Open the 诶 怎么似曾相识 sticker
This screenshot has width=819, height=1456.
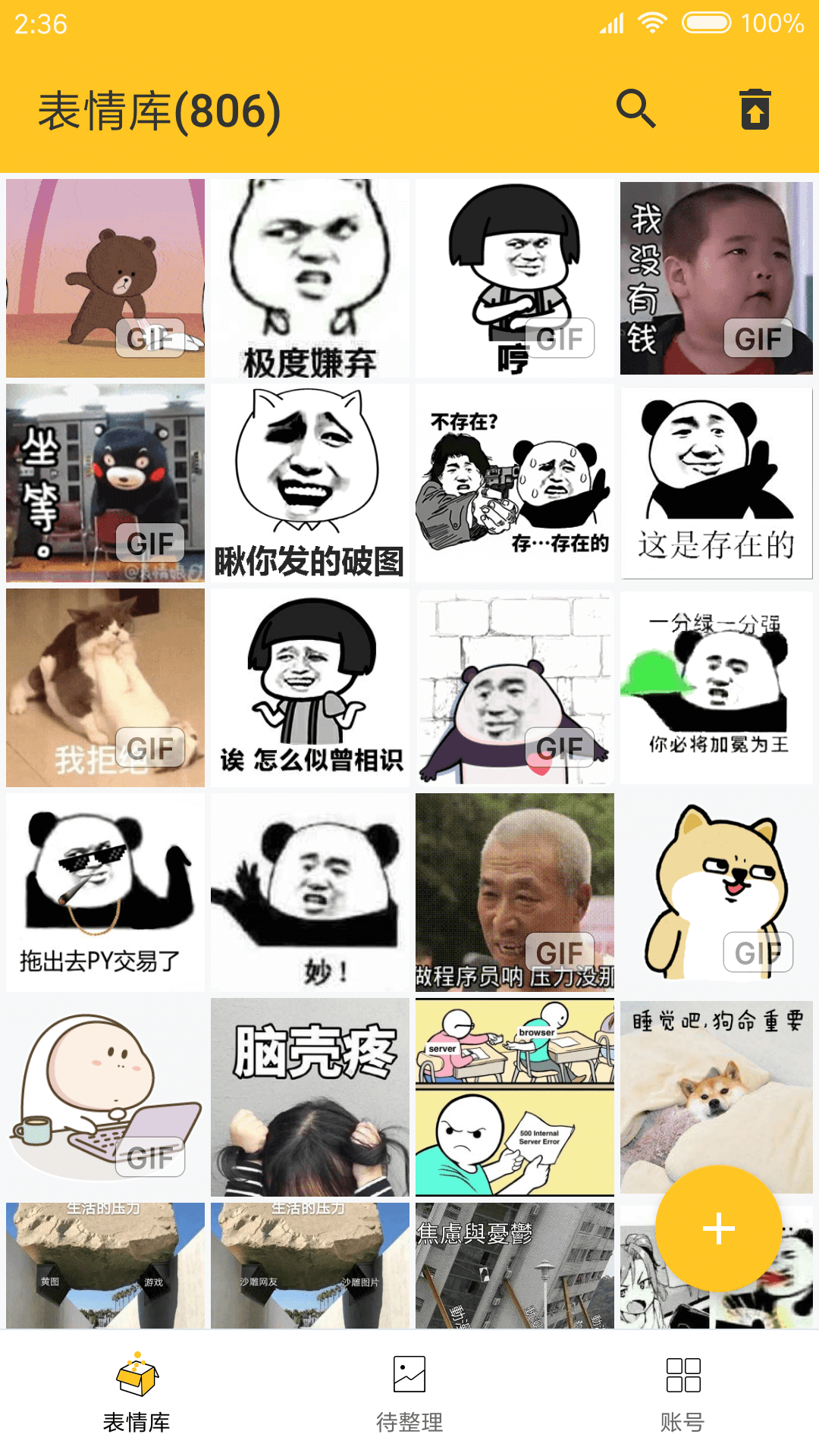click(x=310, y=688)
